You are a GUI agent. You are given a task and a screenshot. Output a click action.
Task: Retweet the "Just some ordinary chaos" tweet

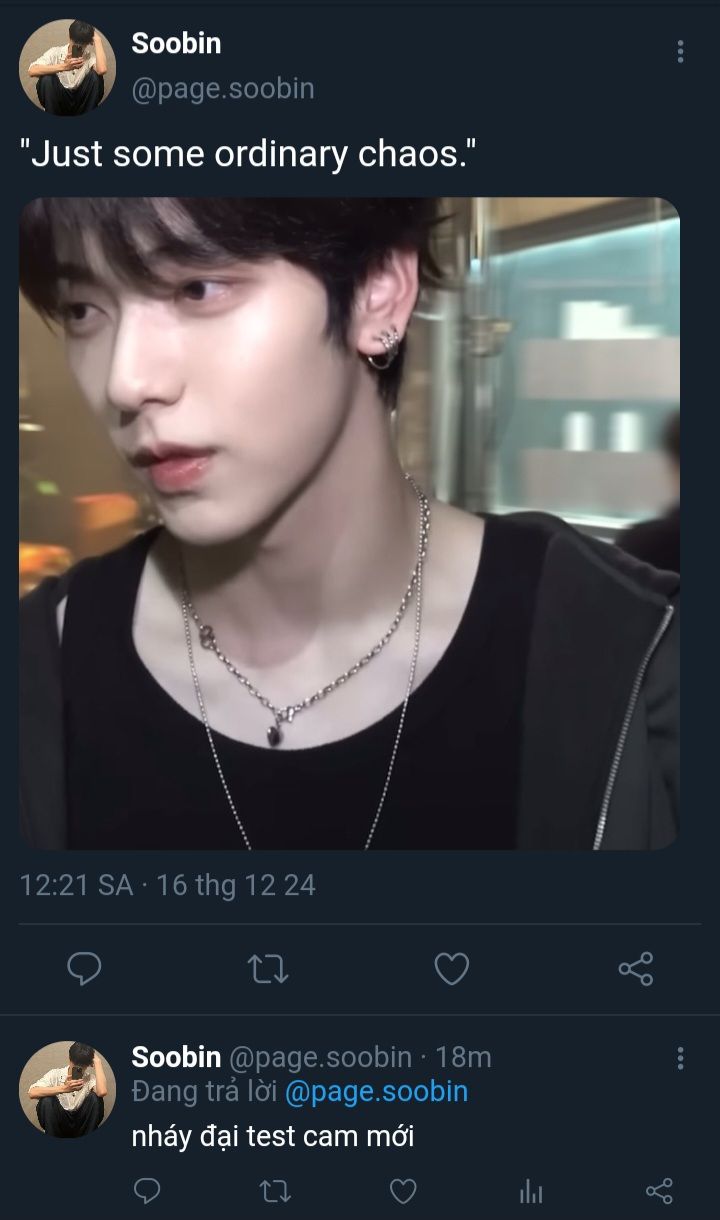coord(267,969)
